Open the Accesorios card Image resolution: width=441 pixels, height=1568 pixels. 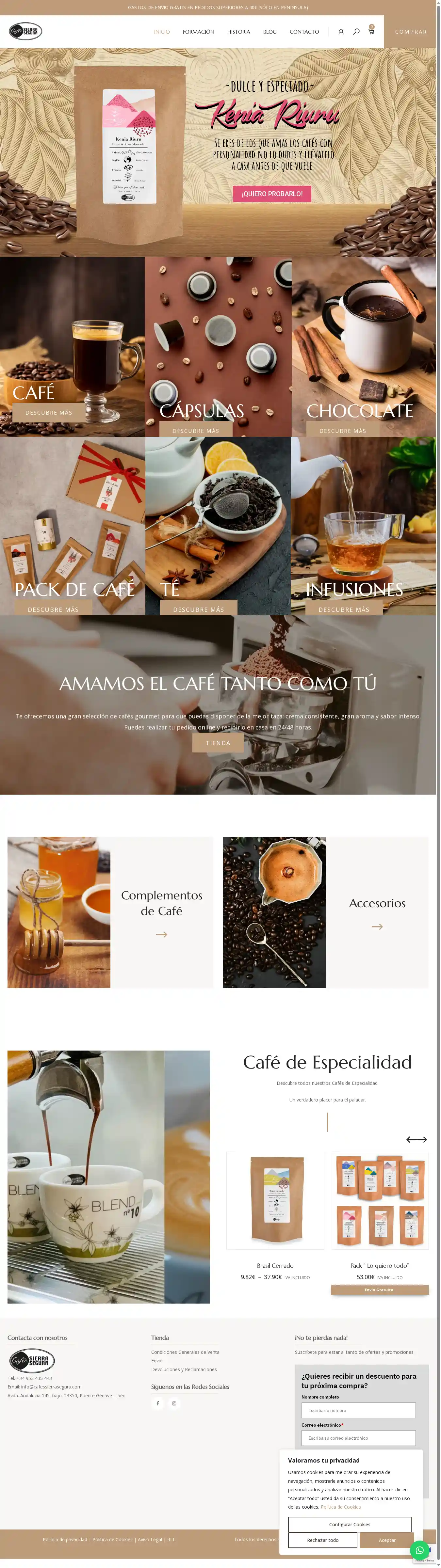coord(377,912)
